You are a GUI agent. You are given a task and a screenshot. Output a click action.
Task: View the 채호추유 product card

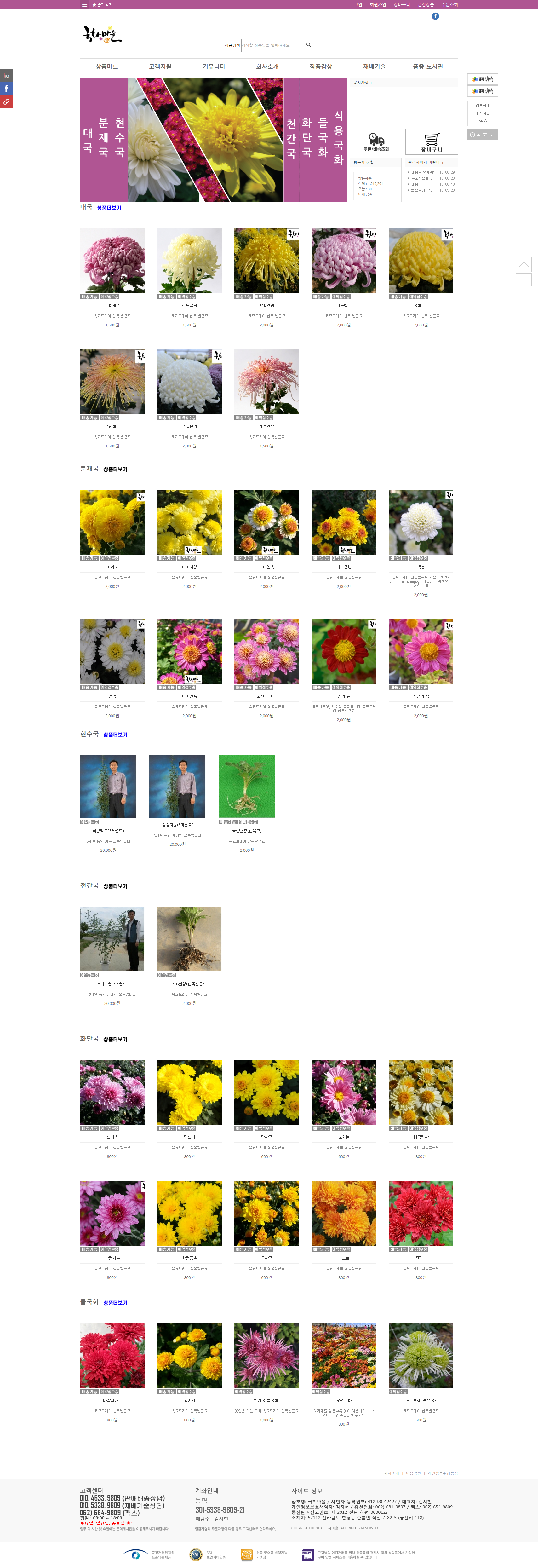click(266, 382)
